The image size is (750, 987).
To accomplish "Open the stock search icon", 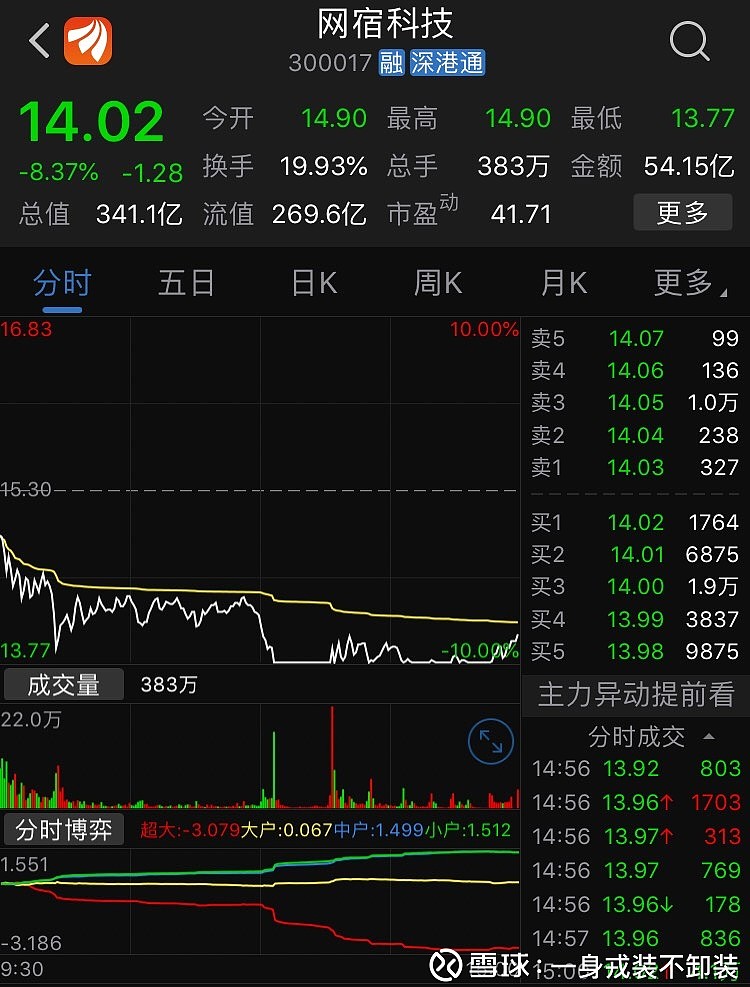I will coord(688,42).
